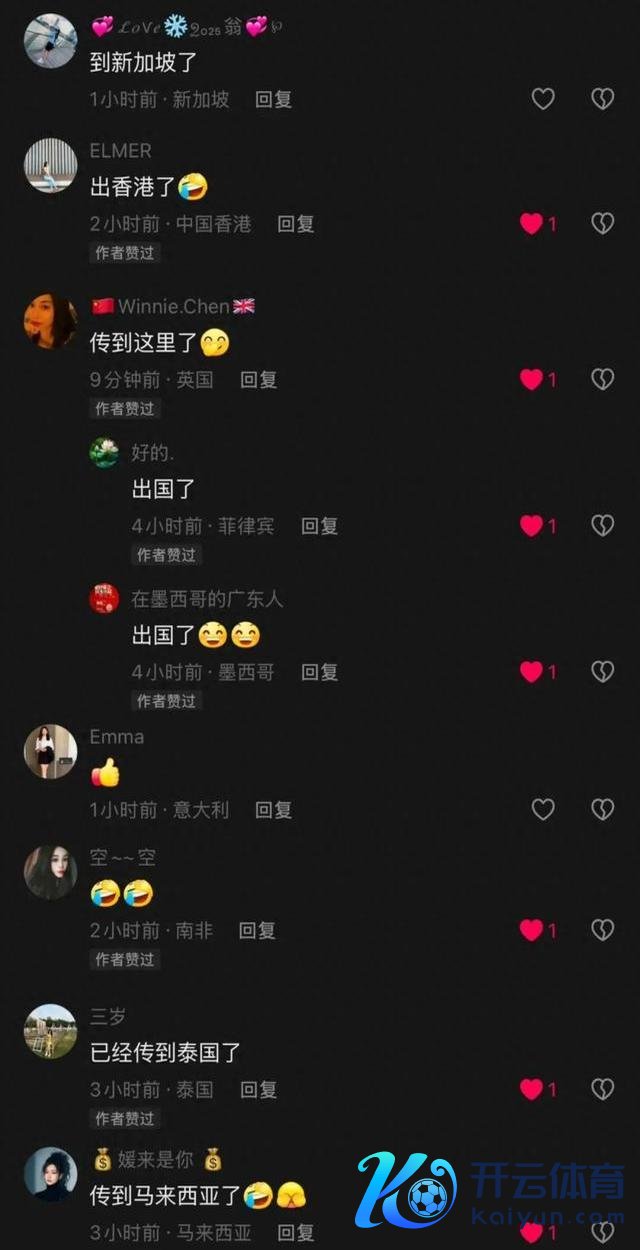The image size is (640, 1250).
Task: Reply to Winnie.Chen's comment
Action: [x=258, y=379]
